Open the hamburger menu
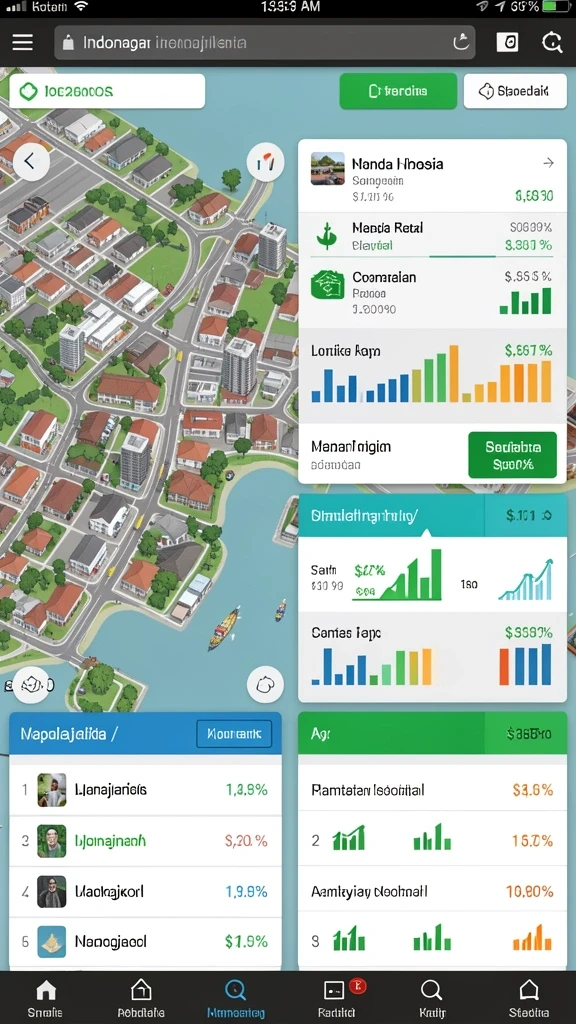576x1024 pixels. click(23, 42)
